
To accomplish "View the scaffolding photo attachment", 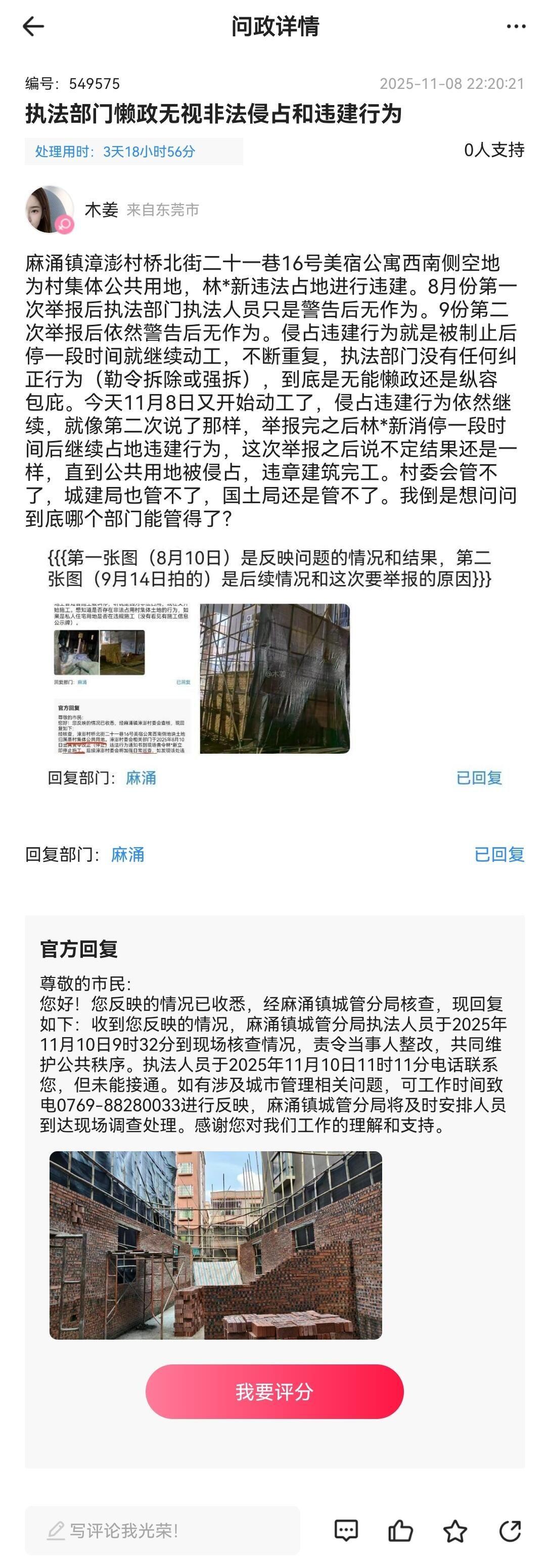I will 274,678.
